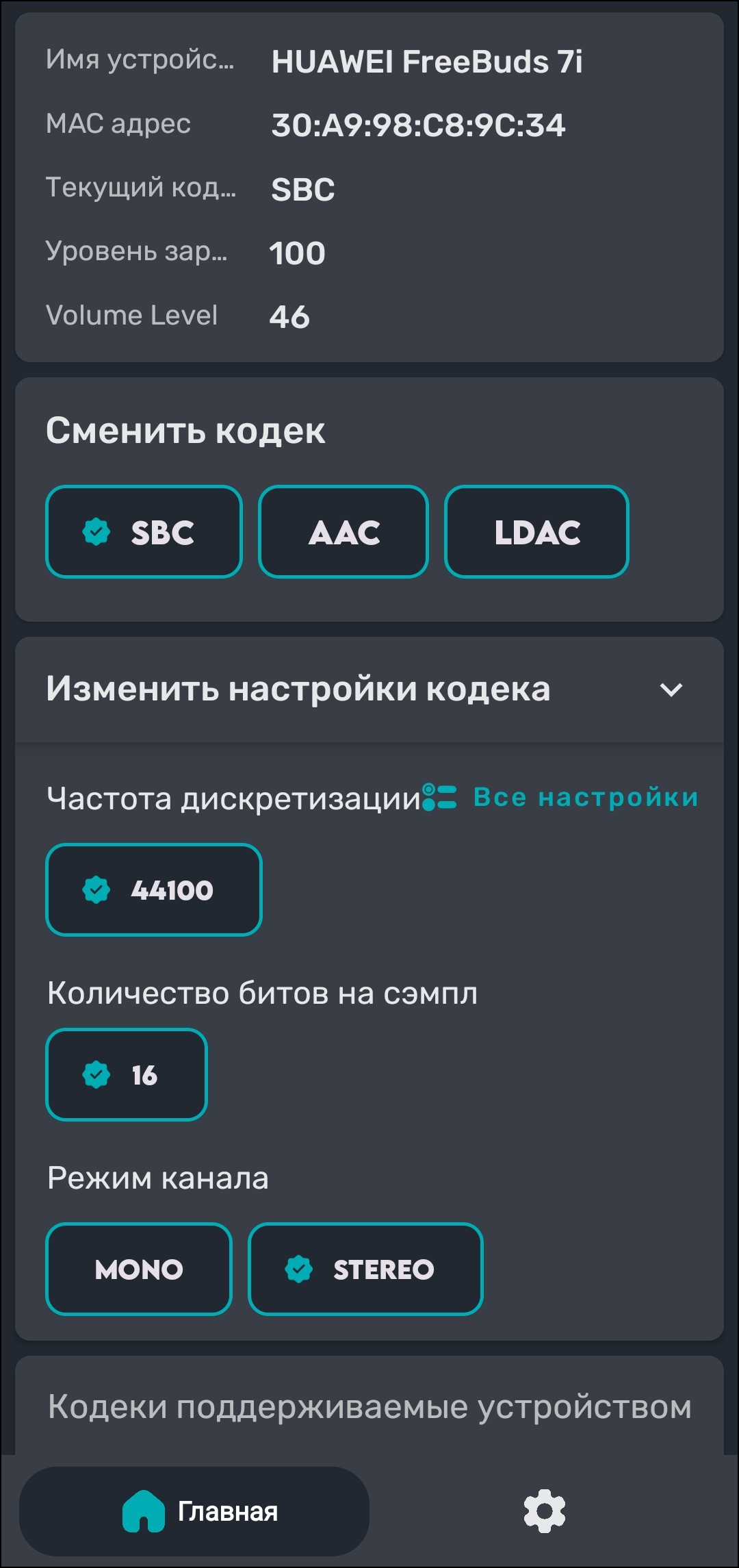
Task: Select the SBC codec
Action: (144, 532)
